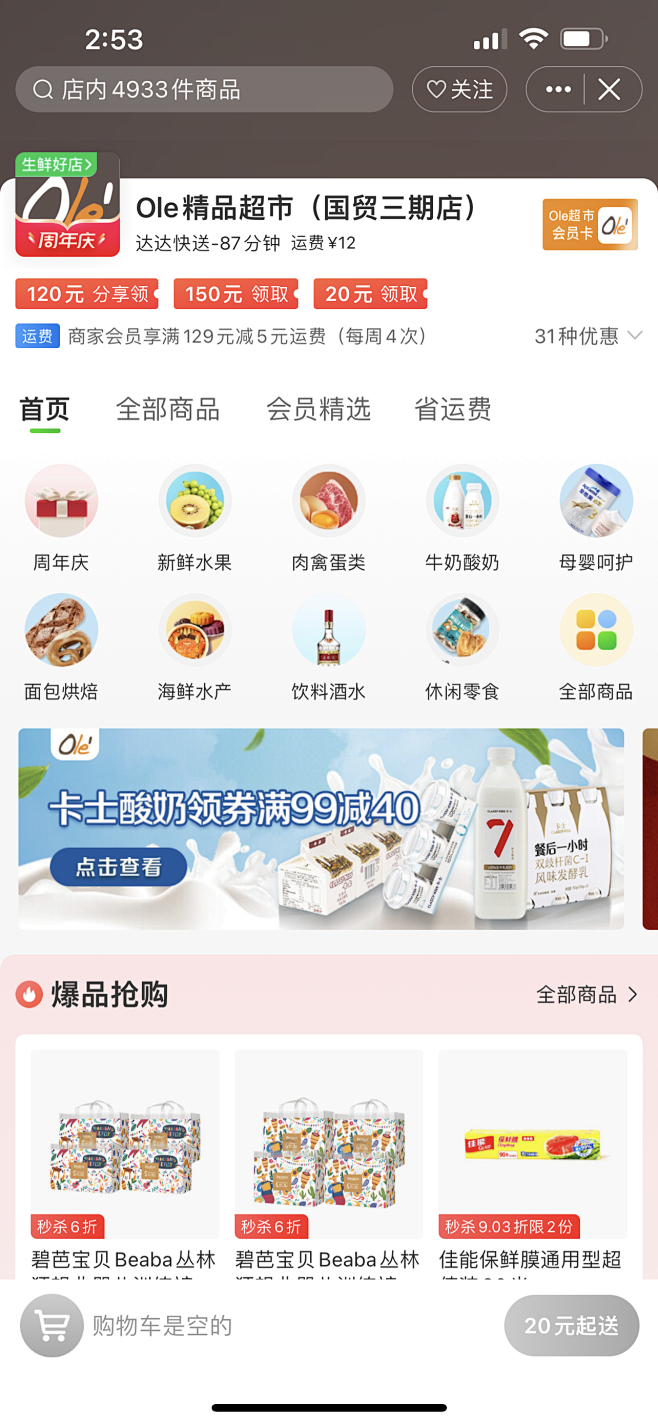
Task: Open the Ole超市会员卡 membership card
Action: coord(589,224)
